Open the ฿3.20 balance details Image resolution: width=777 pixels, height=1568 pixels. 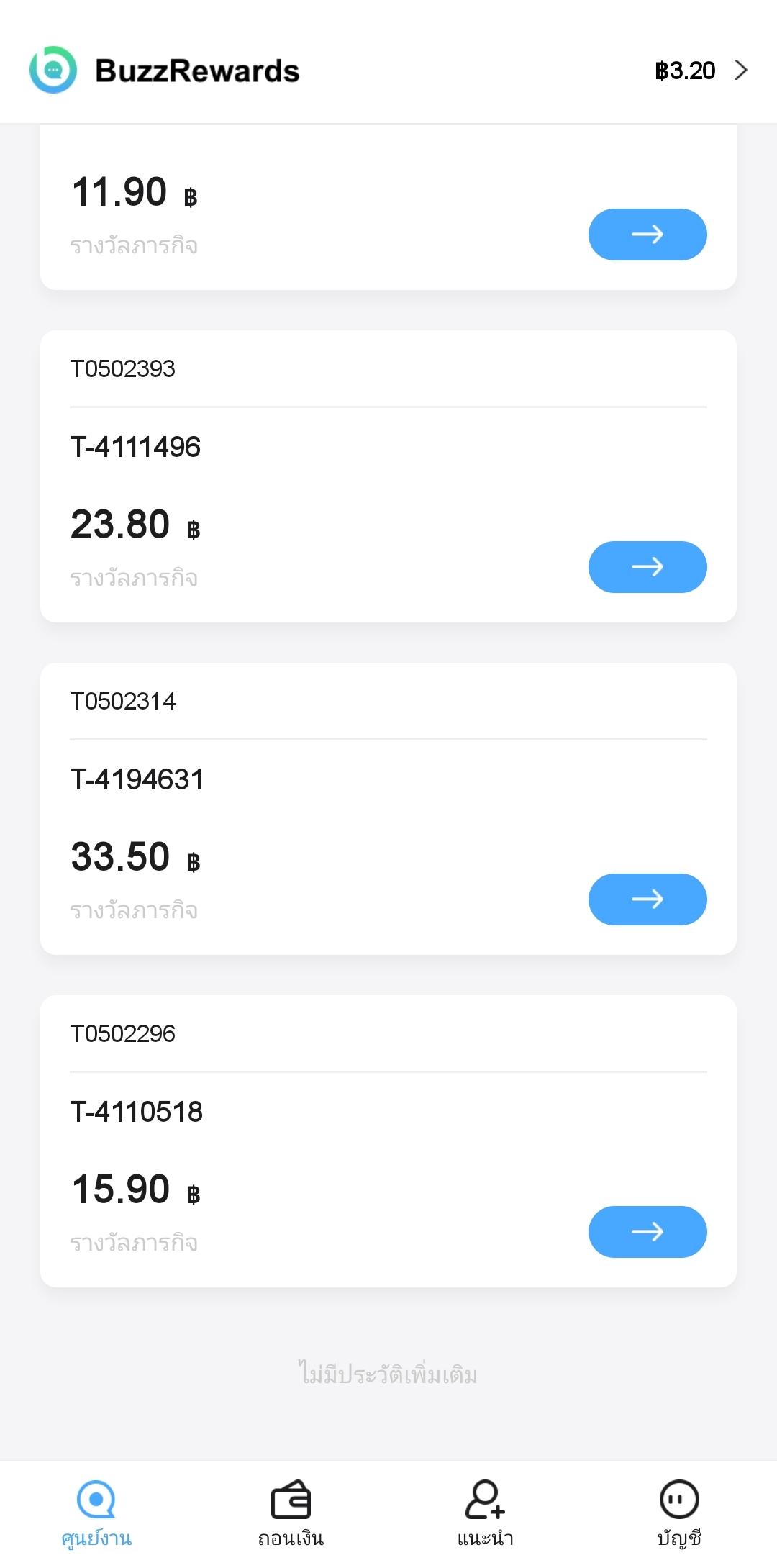(701, 71)
